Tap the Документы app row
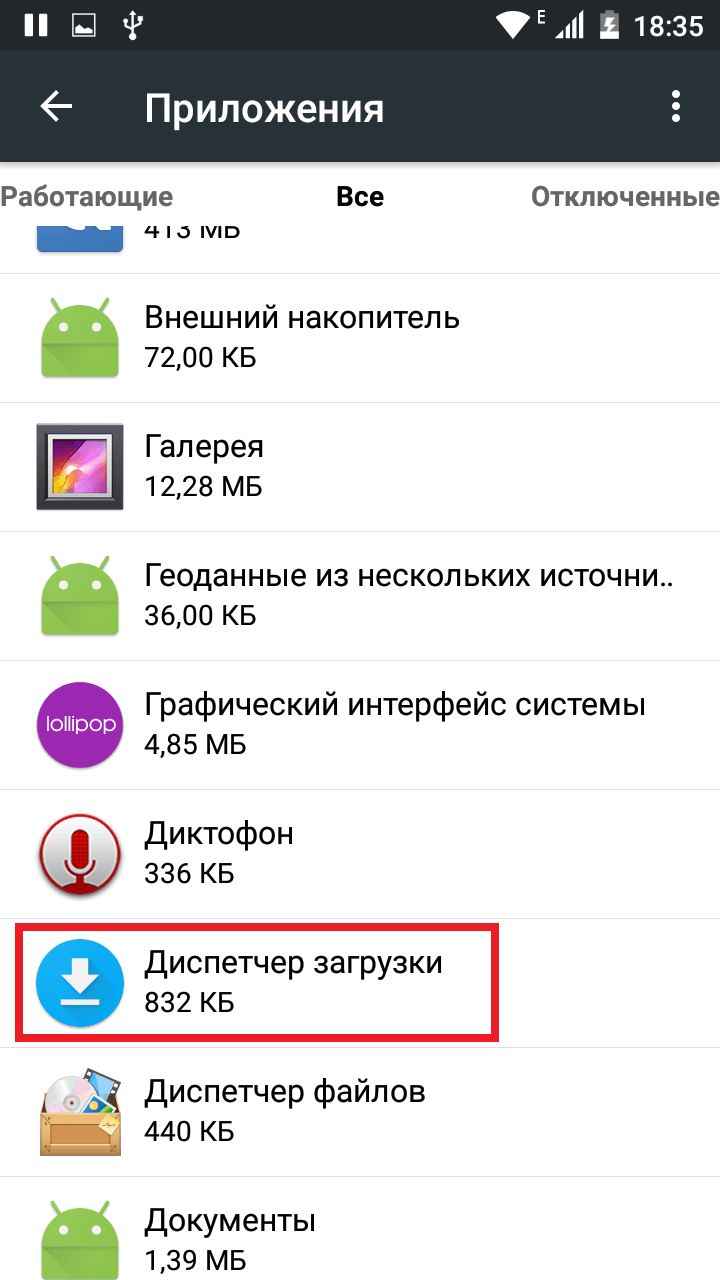 [360, 1229]
